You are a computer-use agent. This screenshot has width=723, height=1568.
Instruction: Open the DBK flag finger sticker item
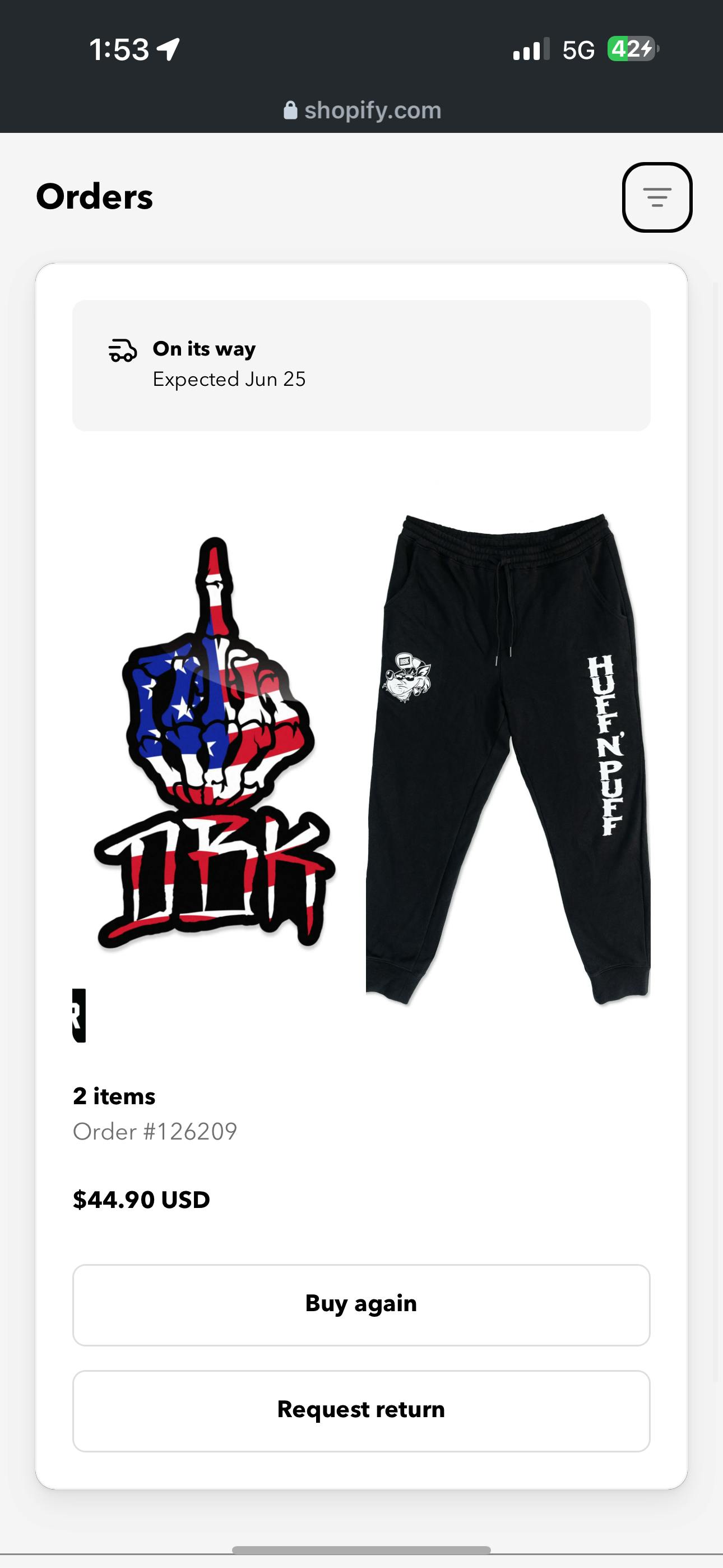(213, 744)
